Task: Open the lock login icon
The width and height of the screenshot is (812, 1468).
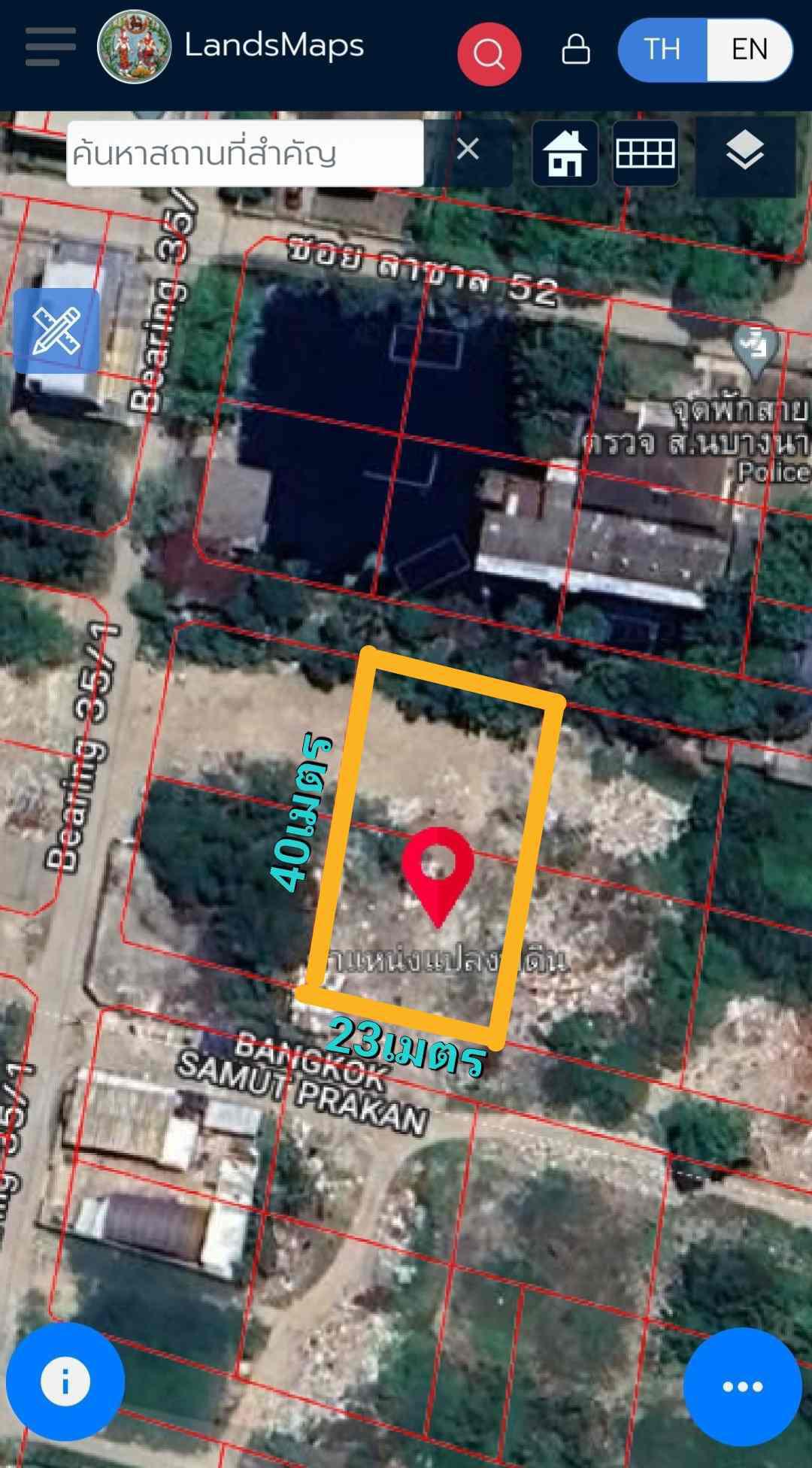Action: (576, 50)
